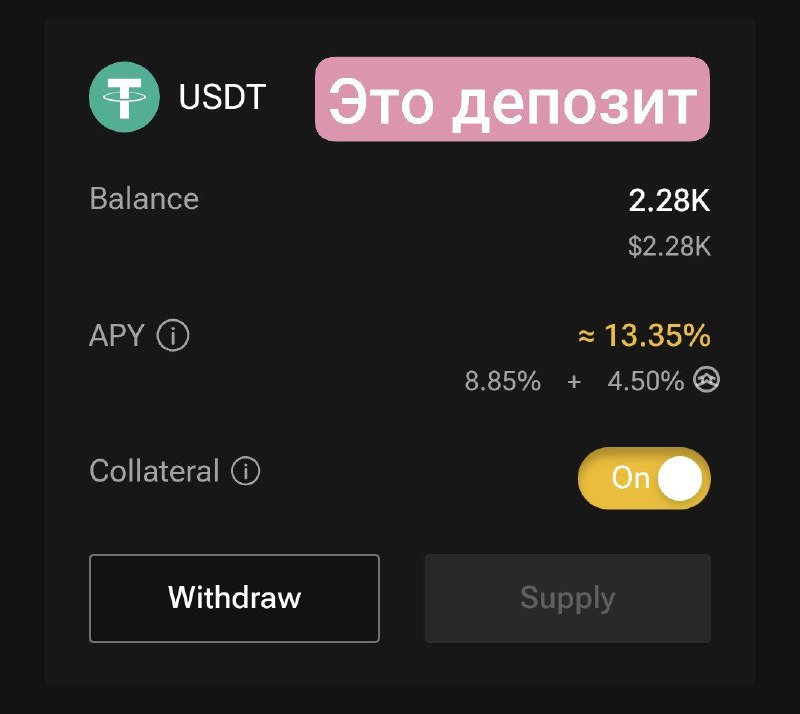This screenshot has height=714, width=800.
Task: Tap the Withdraw button
Action: pyautogui.click(x=234, y=598)
